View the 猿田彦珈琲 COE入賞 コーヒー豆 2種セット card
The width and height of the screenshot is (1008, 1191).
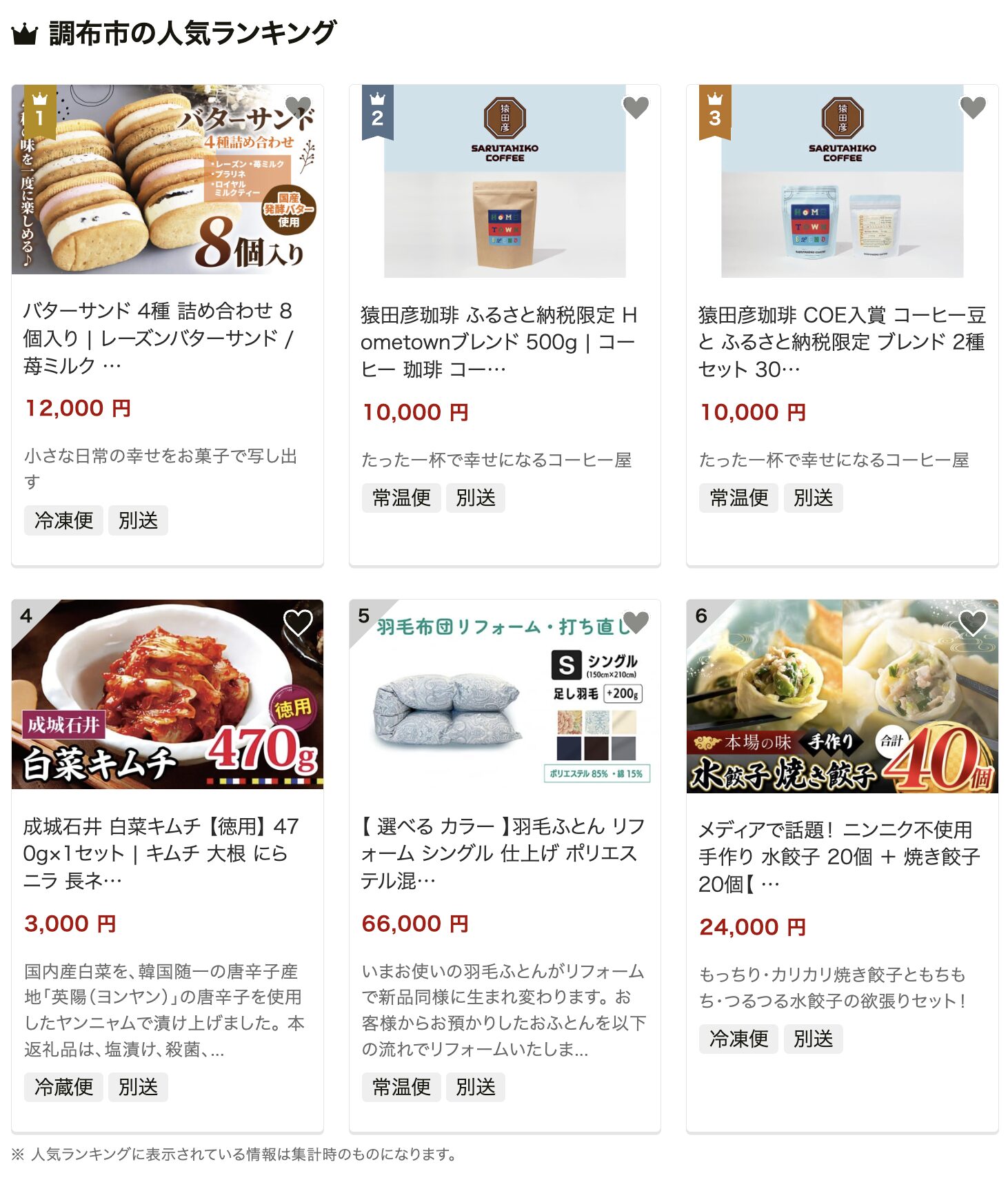(x=841, y=342)
